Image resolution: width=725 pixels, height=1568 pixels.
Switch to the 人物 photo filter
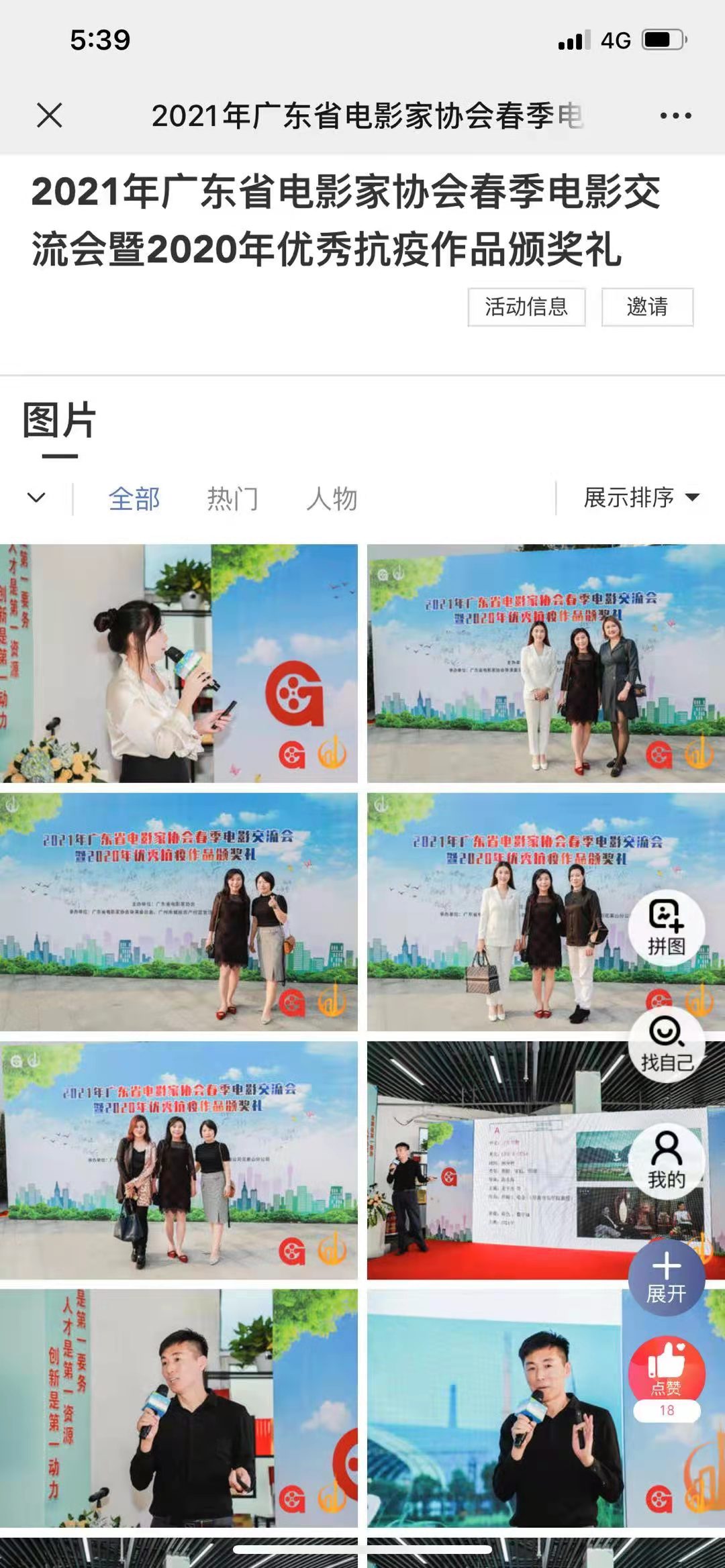click(332, 499)
